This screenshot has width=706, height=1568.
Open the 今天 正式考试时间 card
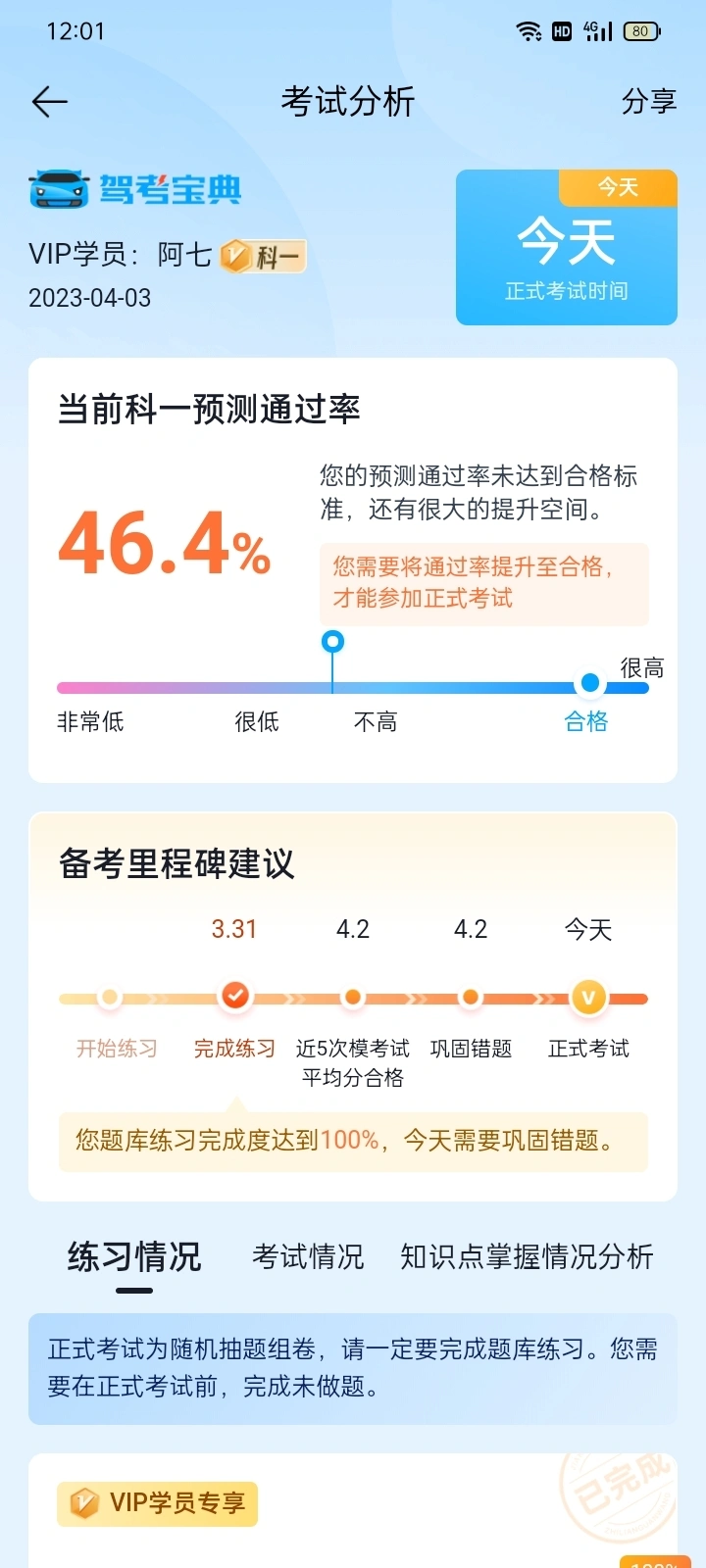(x=567, y=247)
